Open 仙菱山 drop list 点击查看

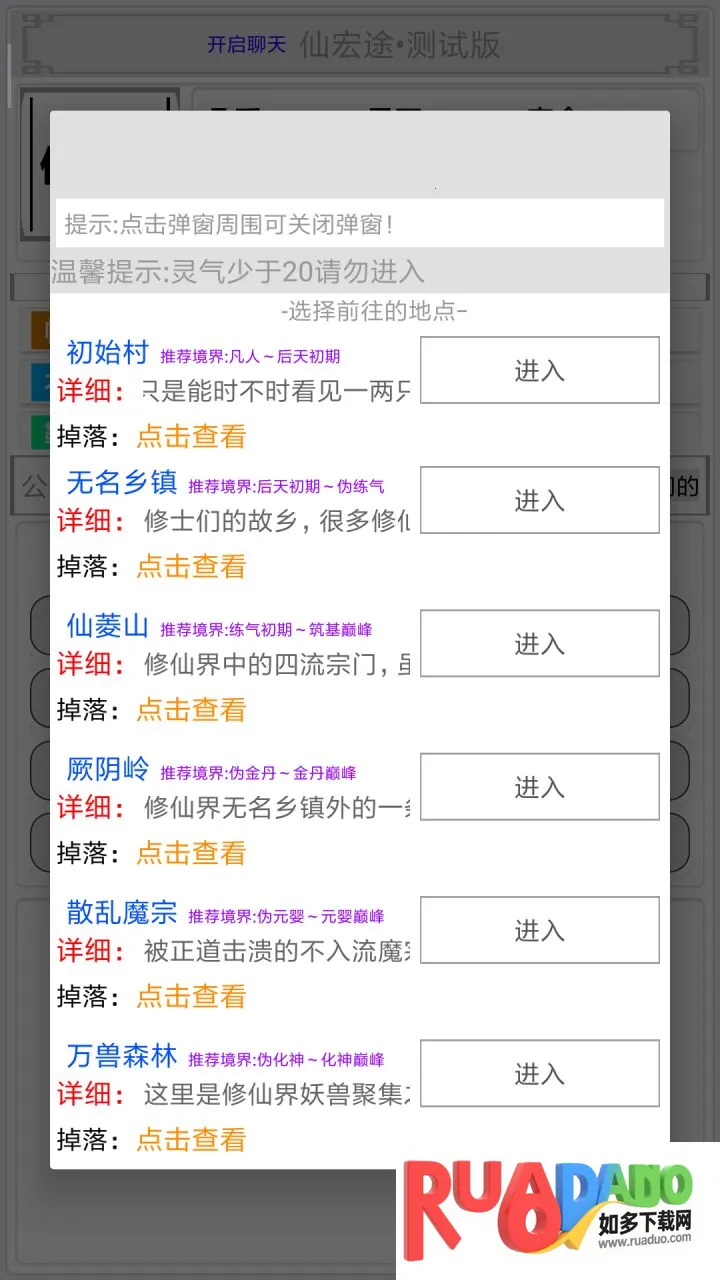(191, 709)
